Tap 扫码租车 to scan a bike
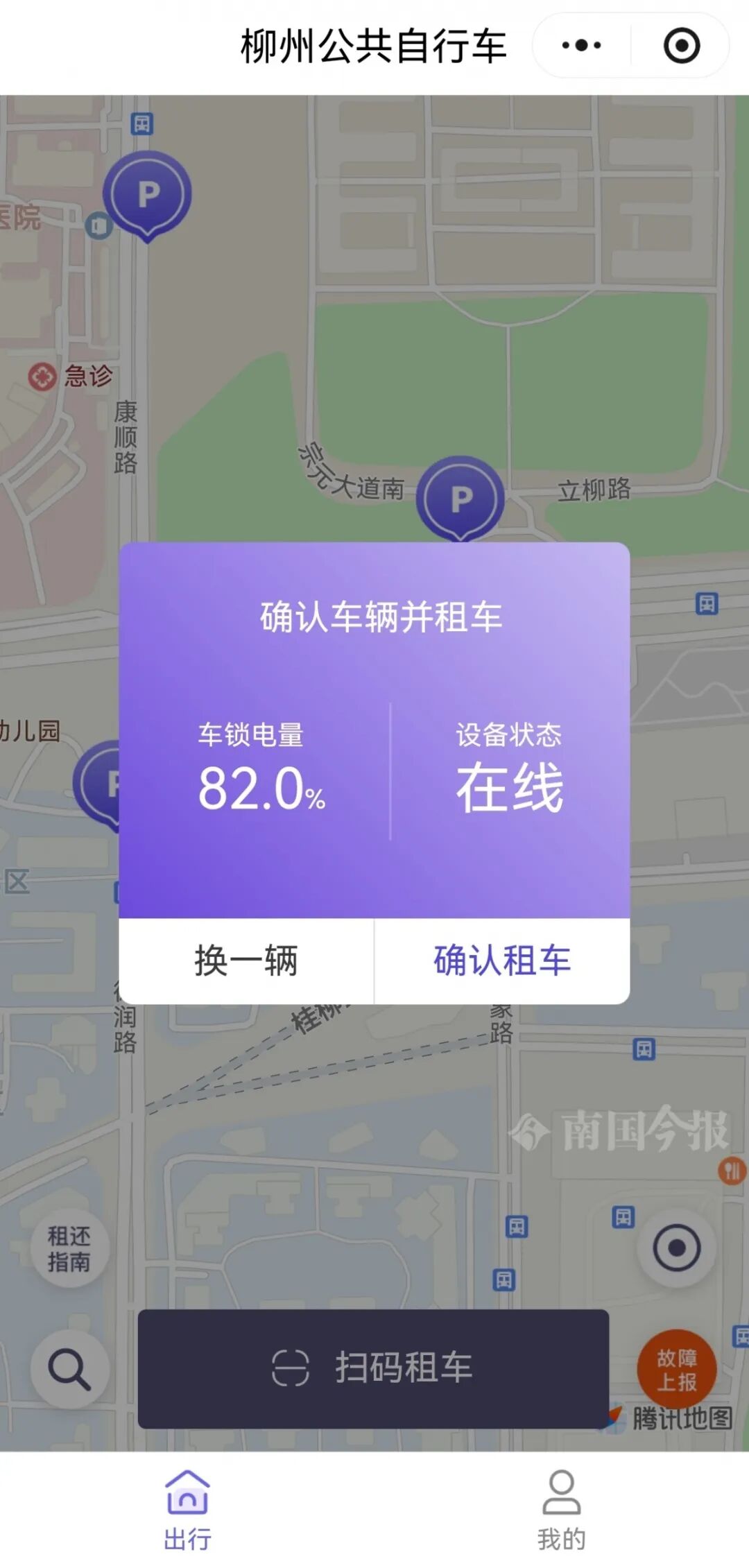The image size is (749, 1568). 373,1368
